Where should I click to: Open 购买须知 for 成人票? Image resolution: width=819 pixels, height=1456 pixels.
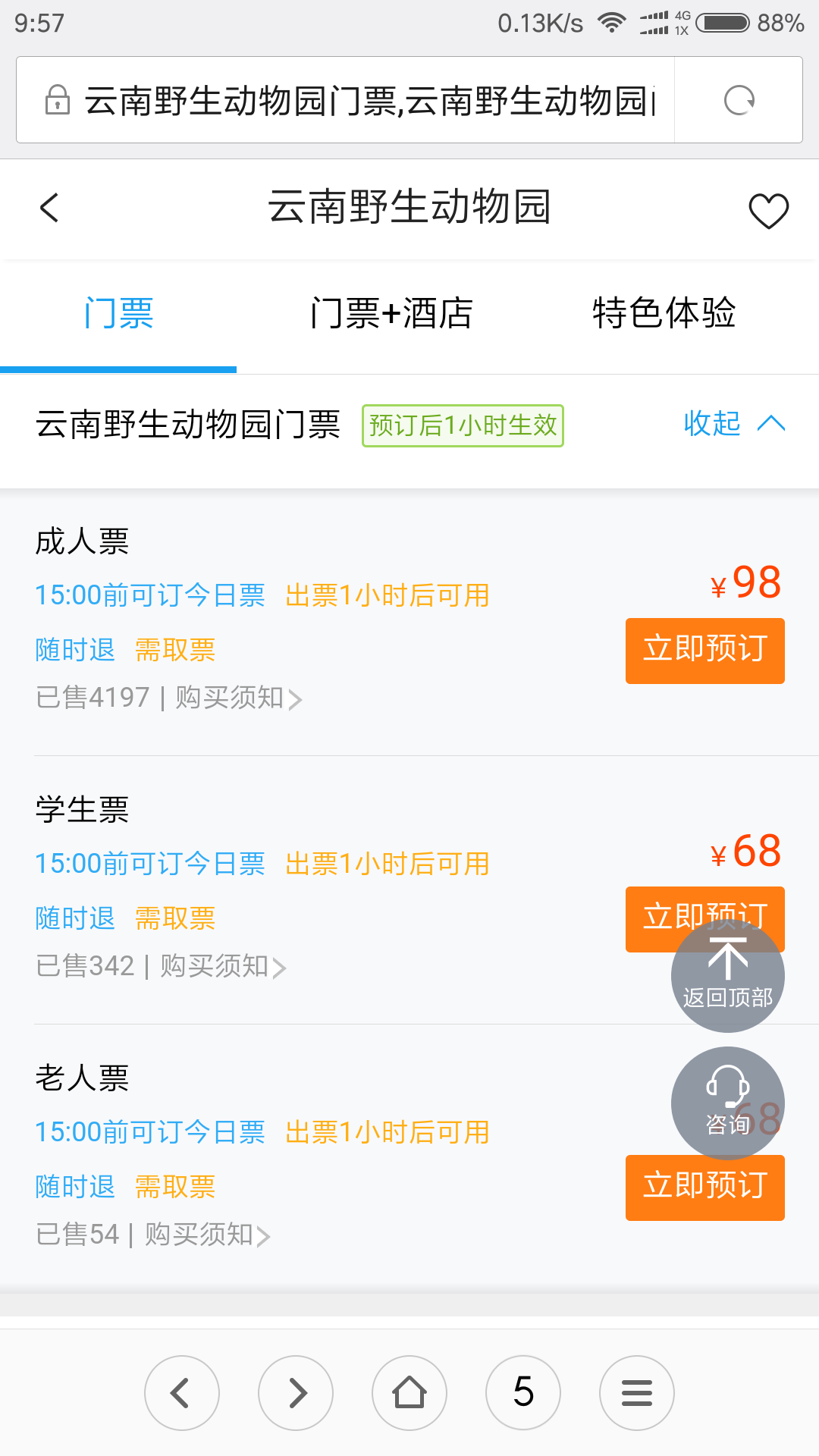[x=238, y=698]
